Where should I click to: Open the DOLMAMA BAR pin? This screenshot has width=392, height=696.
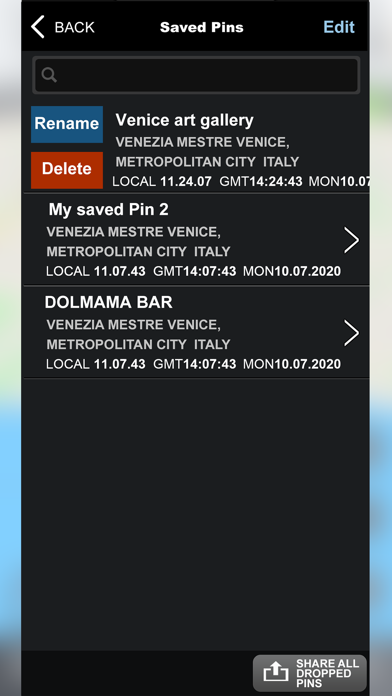coord(196,332)
